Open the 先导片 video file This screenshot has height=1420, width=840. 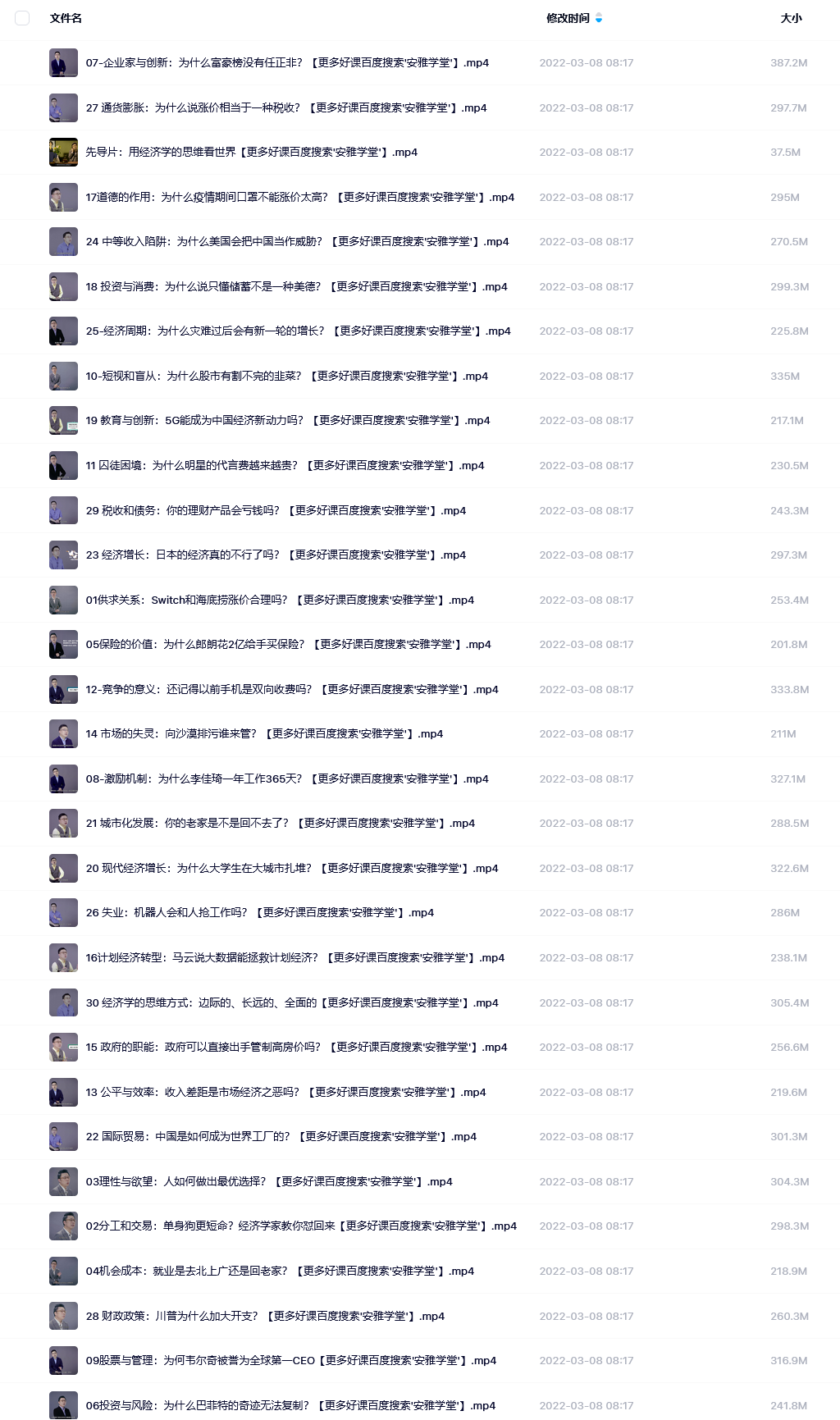point(252,153)
